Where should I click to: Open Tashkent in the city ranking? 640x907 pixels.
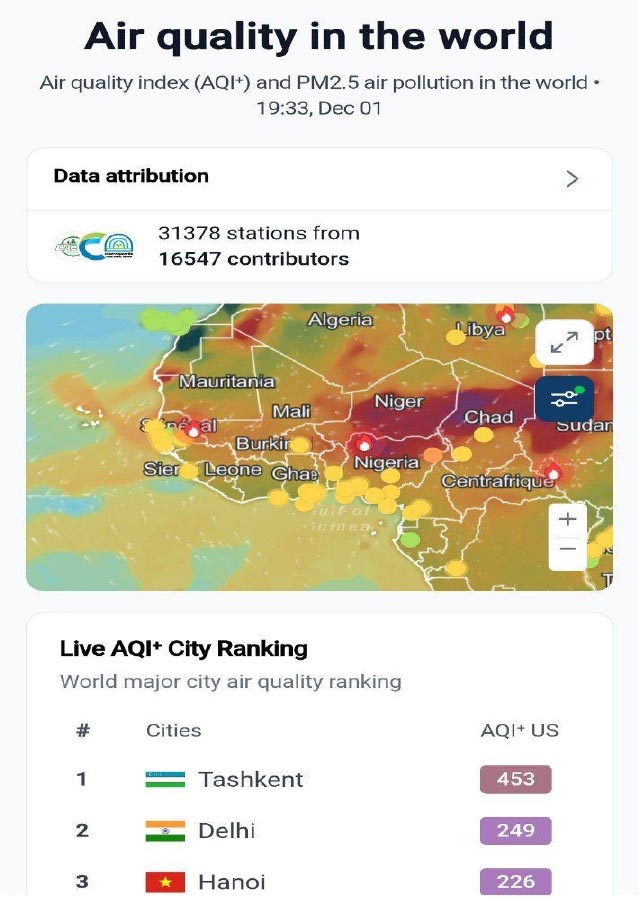click(250, 779)
